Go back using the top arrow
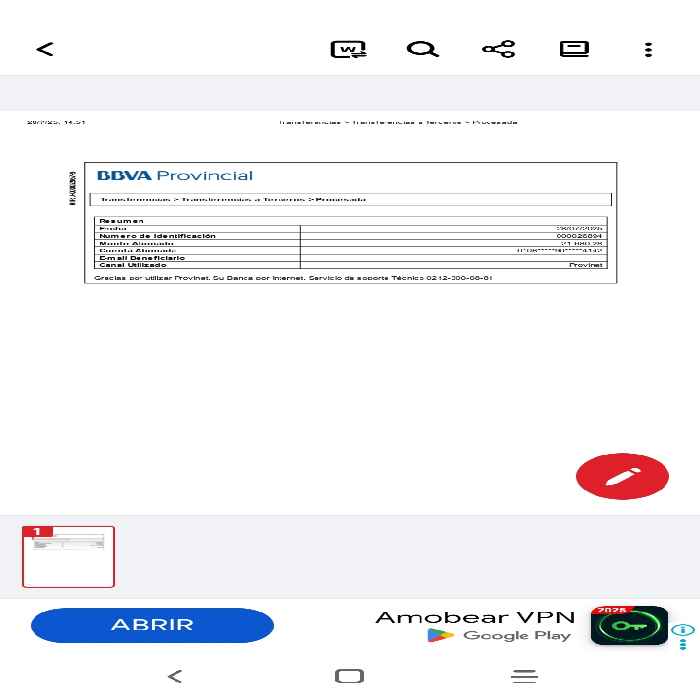The height and width of the screenshot is (700, 700). 45,49
